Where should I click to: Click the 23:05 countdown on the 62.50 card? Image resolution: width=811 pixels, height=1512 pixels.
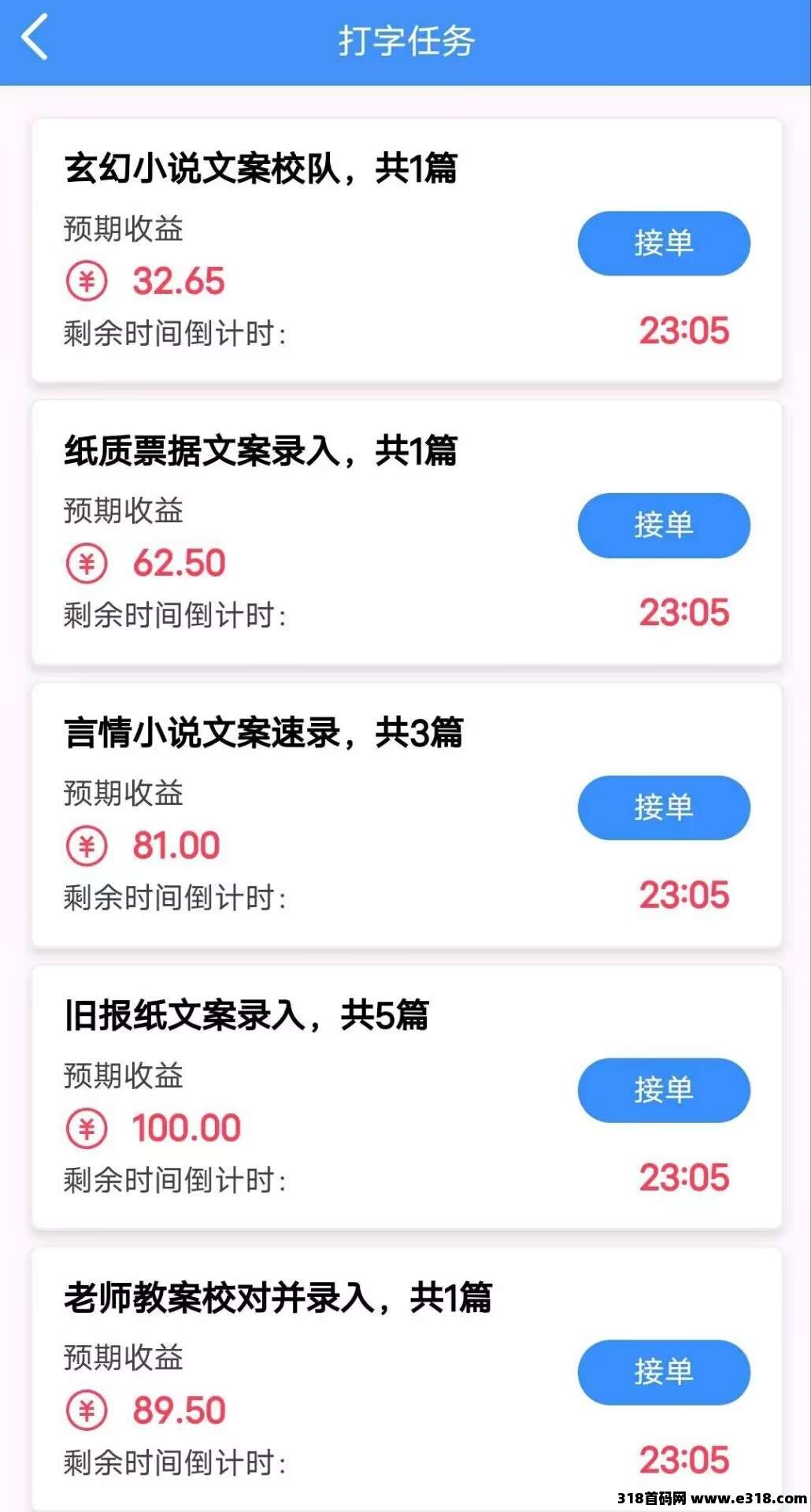[x=685, y=613]
